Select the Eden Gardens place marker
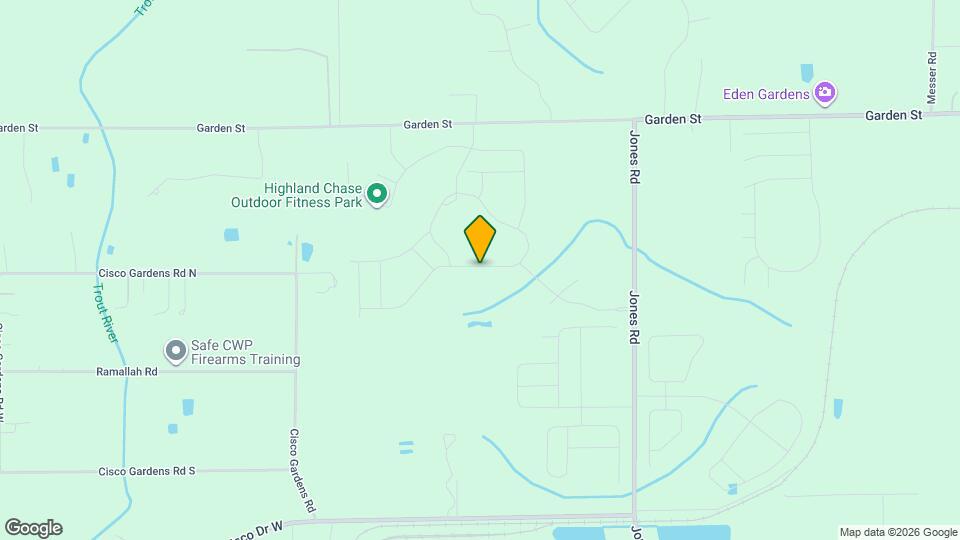This screenshot has height=540, width=960. pyautogui.click(x=825, y=94)
